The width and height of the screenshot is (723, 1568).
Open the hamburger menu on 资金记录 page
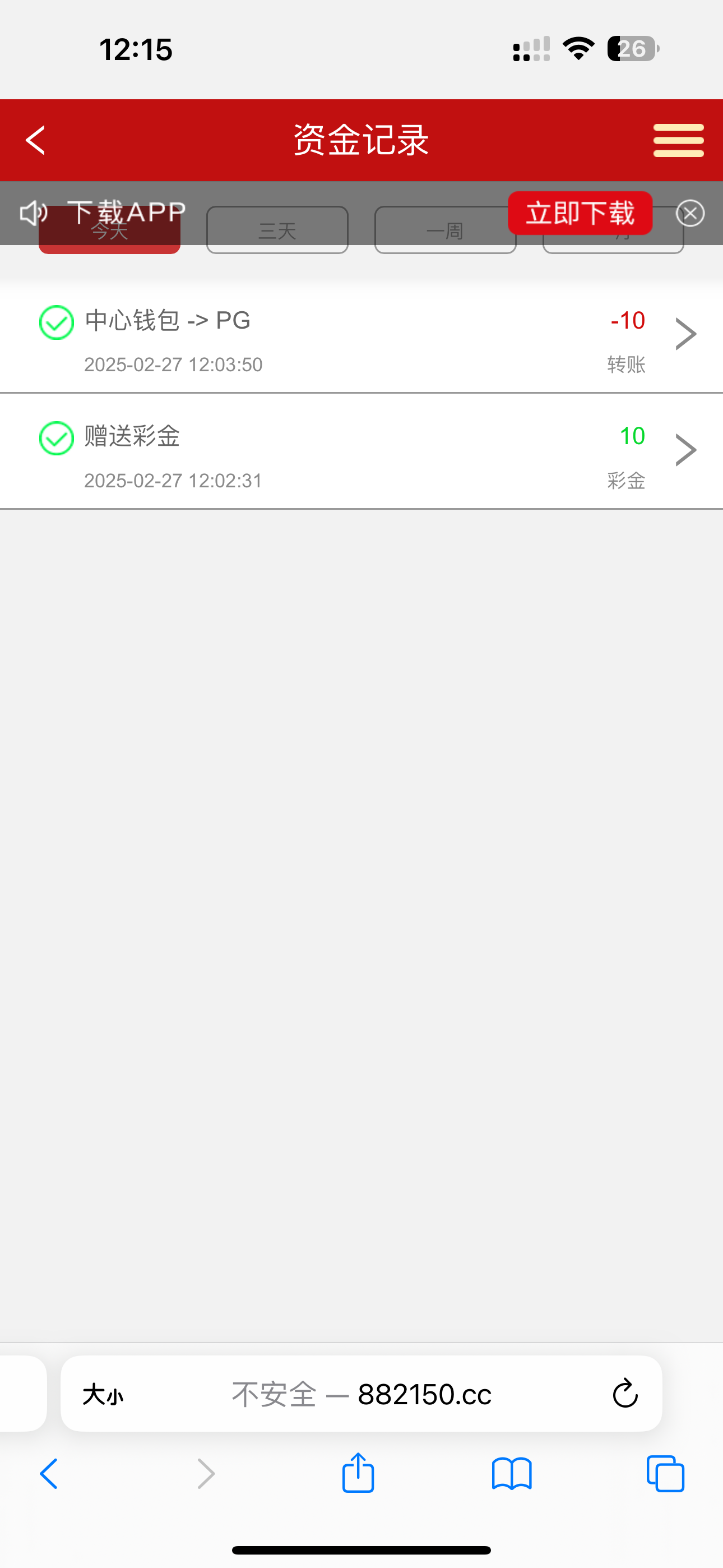(x=678, y=140)
